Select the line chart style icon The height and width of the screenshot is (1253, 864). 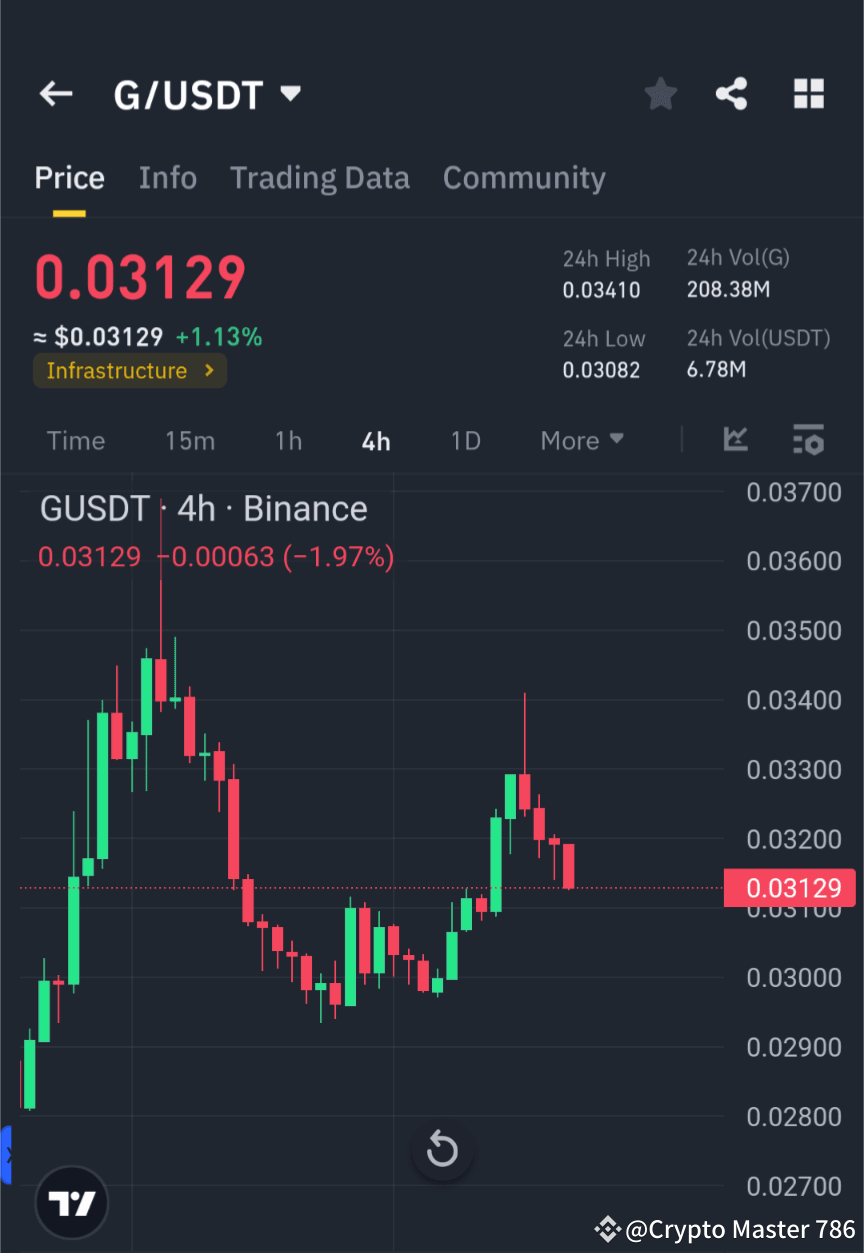[x=736, y=440]
